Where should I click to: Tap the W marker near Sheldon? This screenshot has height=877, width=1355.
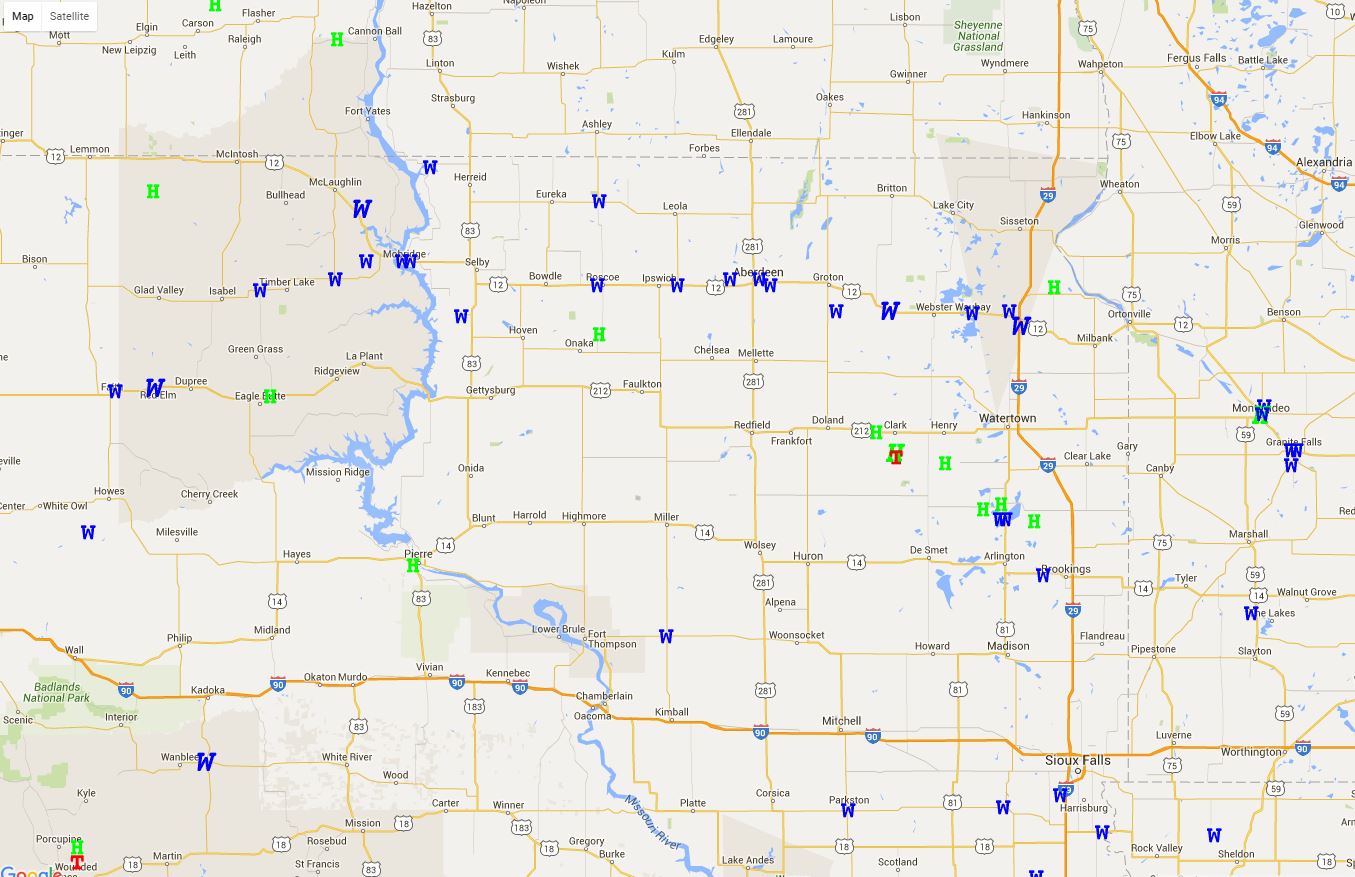point(1214,836)
